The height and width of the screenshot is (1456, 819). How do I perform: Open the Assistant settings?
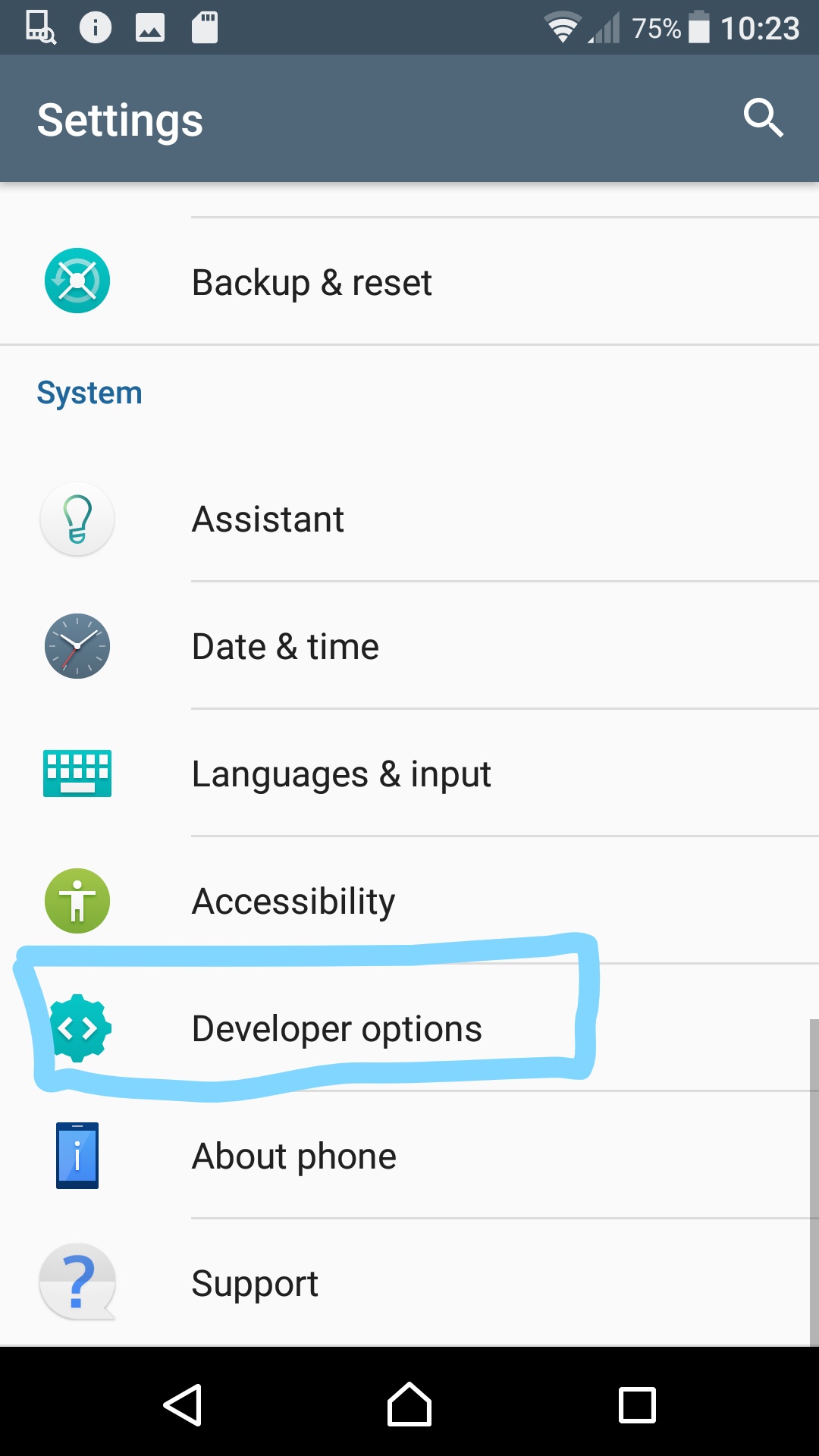pyautogui.click(x=409, y=519)
